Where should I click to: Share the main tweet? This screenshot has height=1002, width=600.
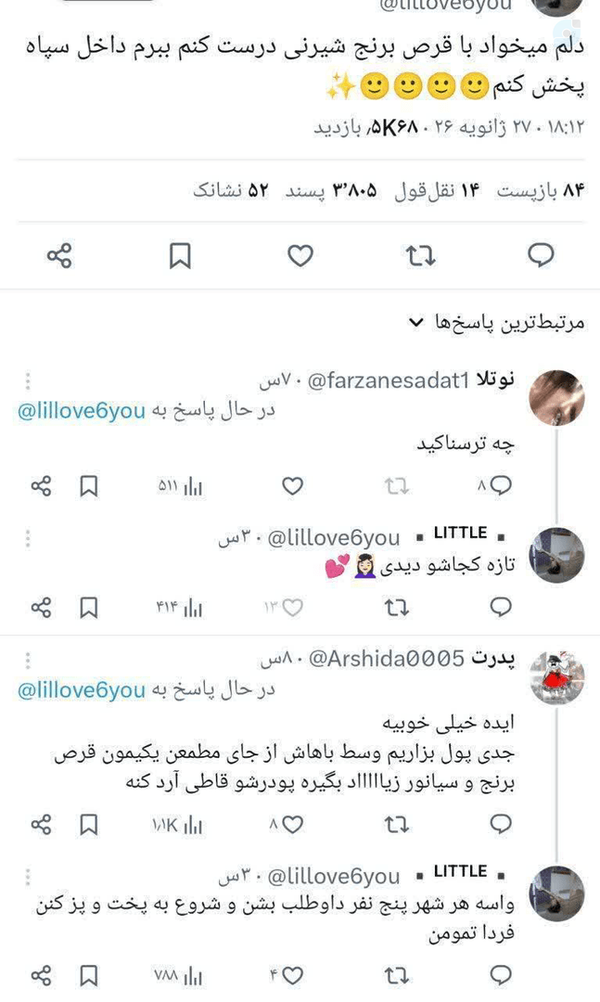click(x=59, y=256)
